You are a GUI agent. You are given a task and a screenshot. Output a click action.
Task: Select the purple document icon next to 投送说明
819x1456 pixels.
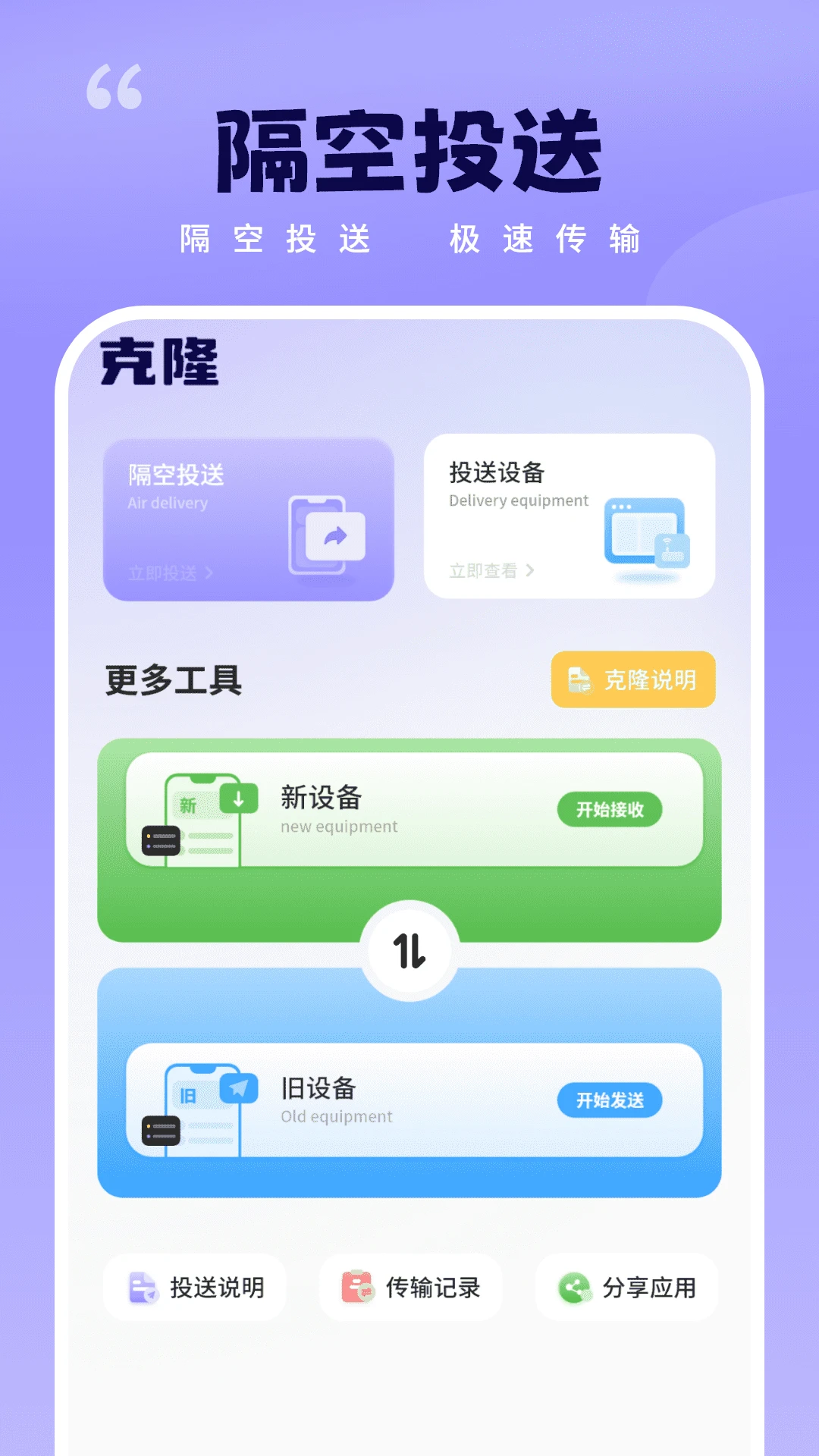coord(140,1287)
